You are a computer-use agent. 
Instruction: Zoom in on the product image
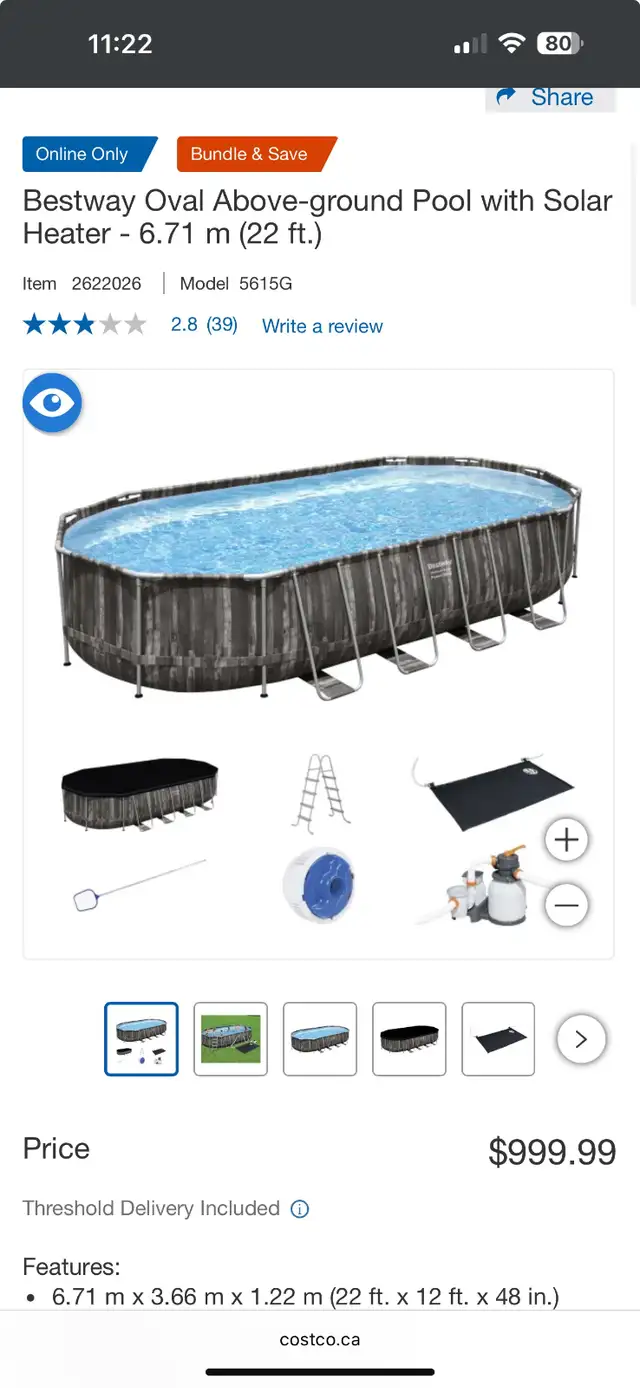click(x=566, y=840)
